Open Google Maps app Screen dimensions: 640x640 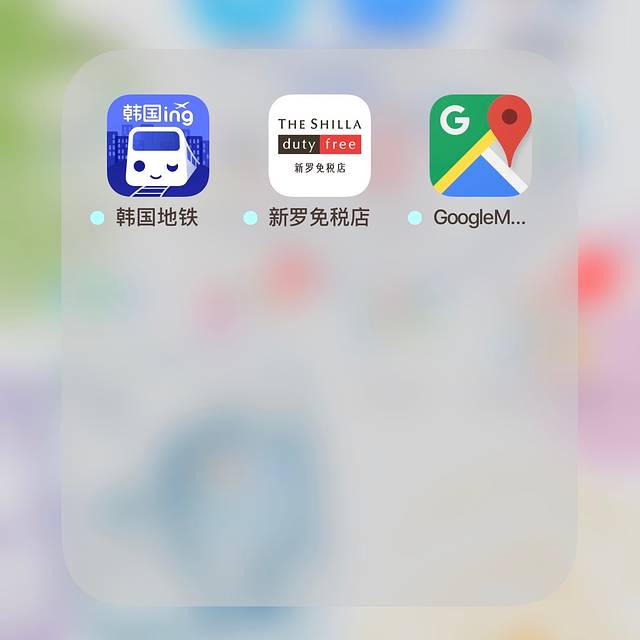click(480, 145)
